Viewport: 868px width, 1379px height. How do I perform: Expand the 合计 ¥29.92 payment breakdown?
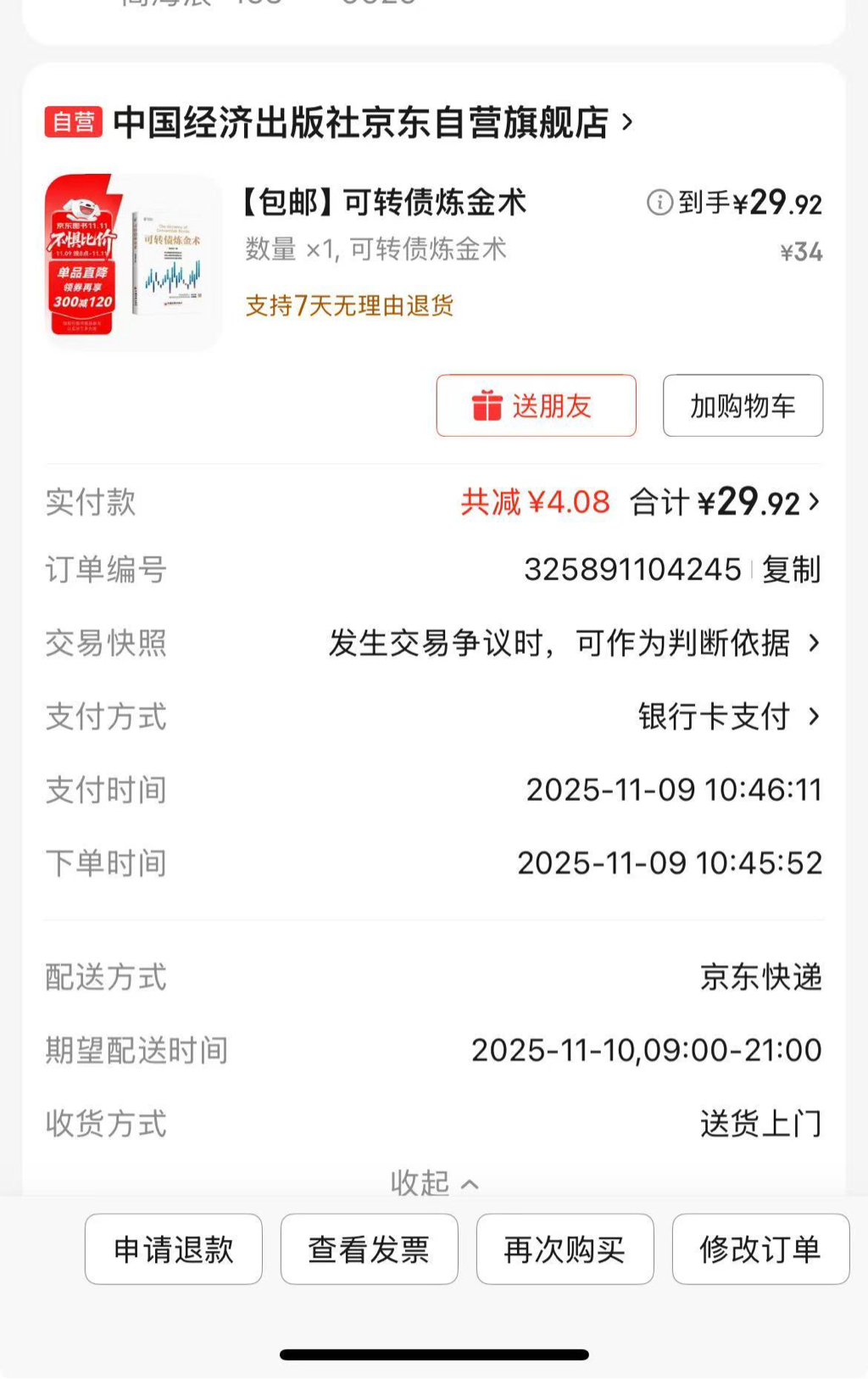[726, 502]
